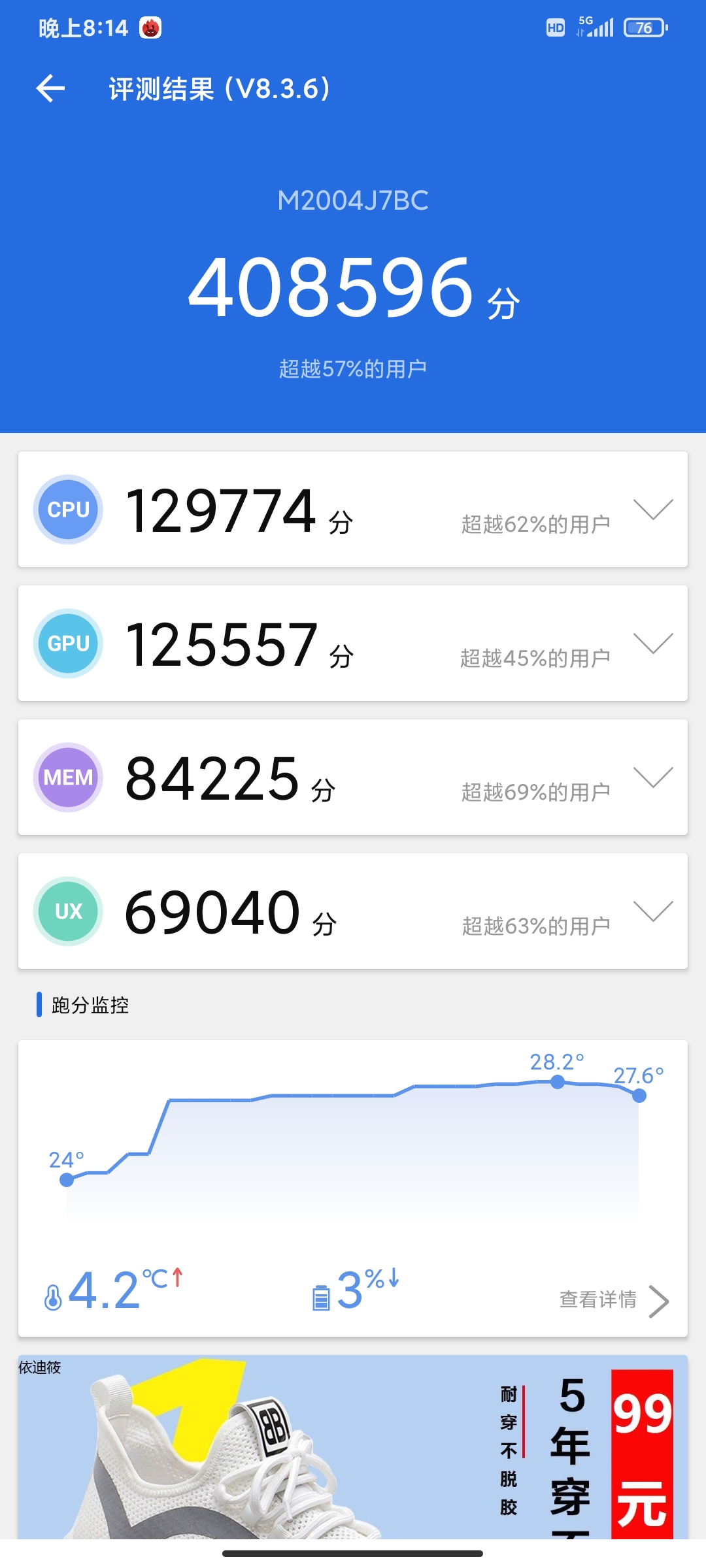Image resolution: width=706 pixels, height=1568 pixels.
Task: Tap the device model name M2004J7BC
Action: [x=353, y=202]
